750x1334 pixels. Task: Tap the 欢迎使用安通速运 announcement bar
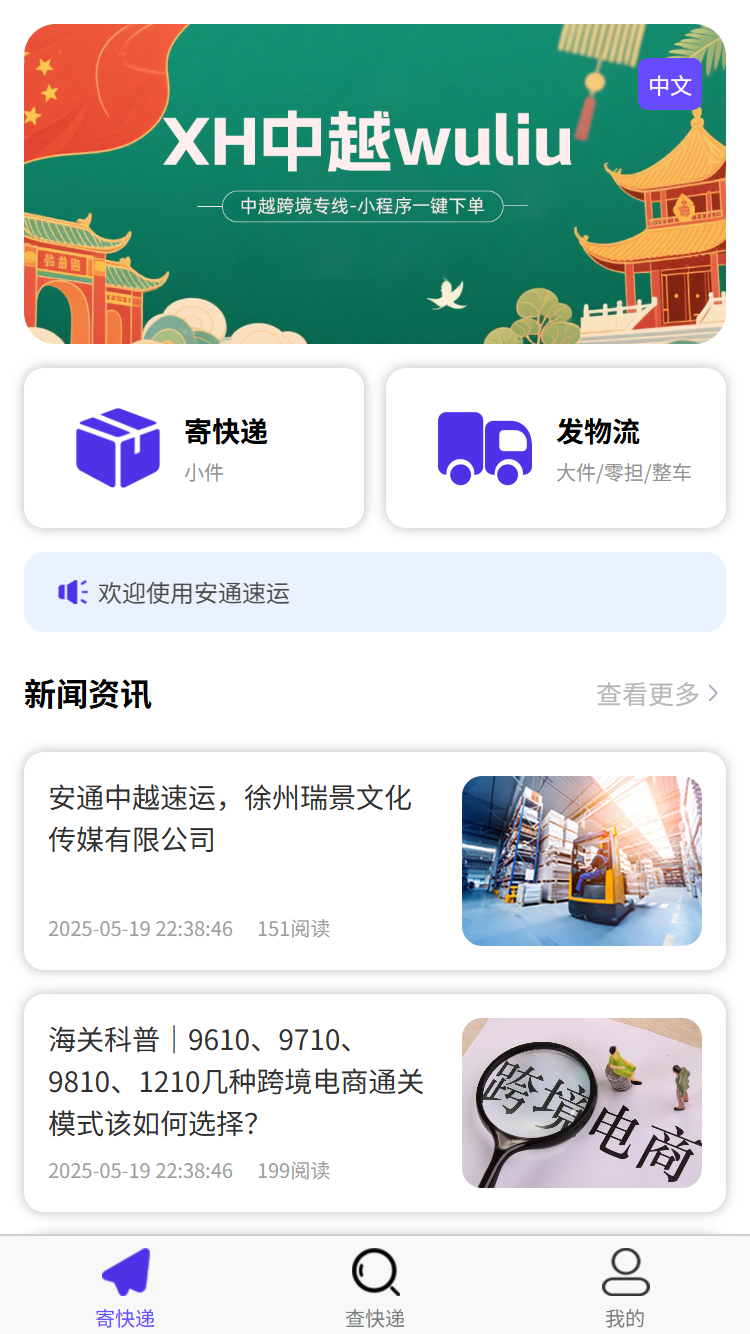click(x=374, y=592)
